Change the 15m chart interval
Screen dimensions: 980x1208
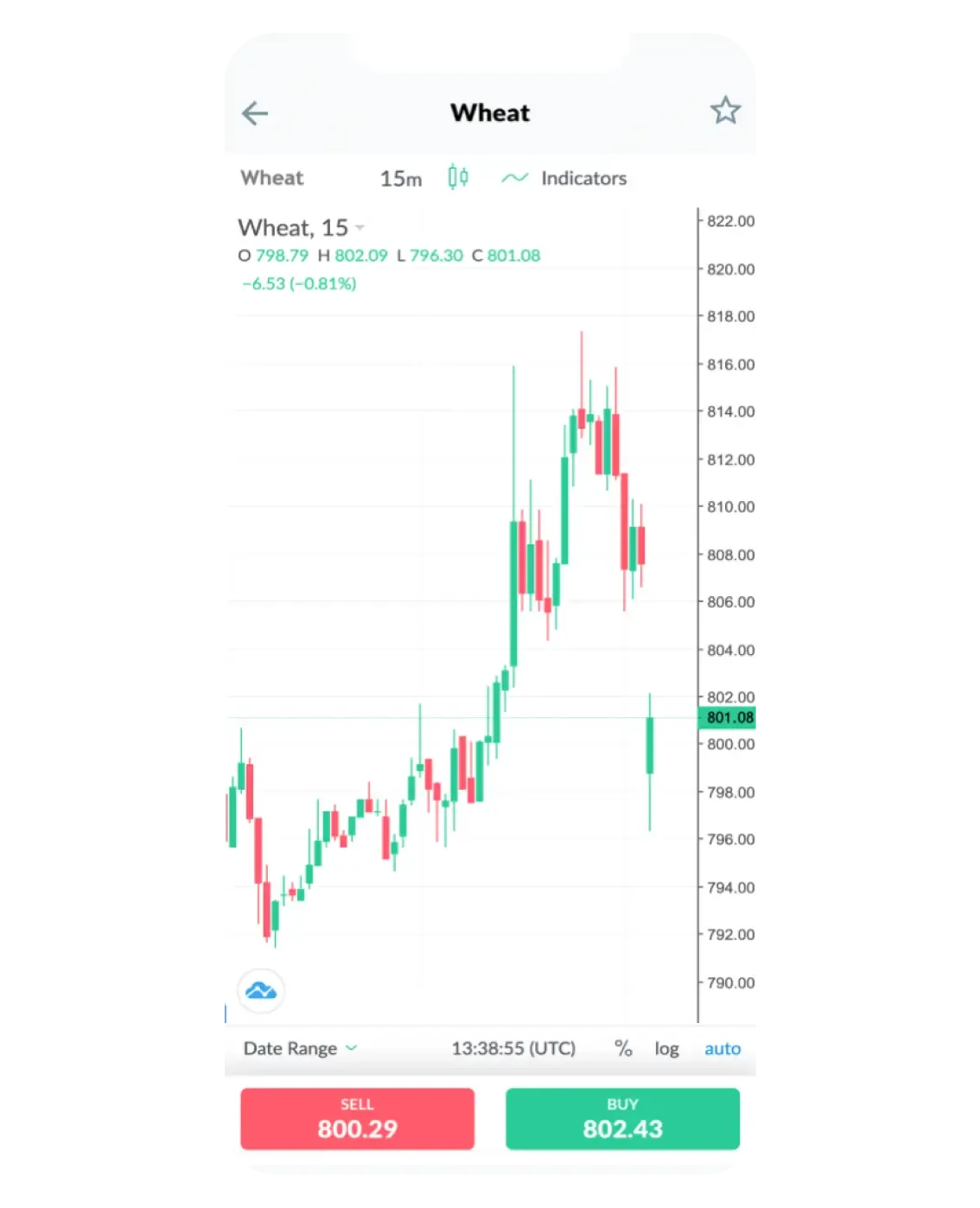[401, 179]
